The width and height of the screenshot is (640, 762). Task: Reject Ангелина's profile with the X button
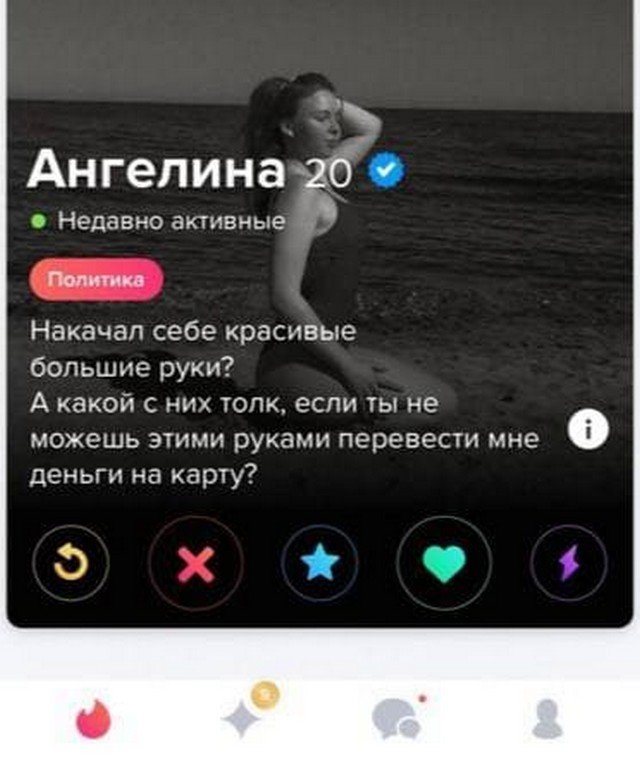tap(195, 567)
